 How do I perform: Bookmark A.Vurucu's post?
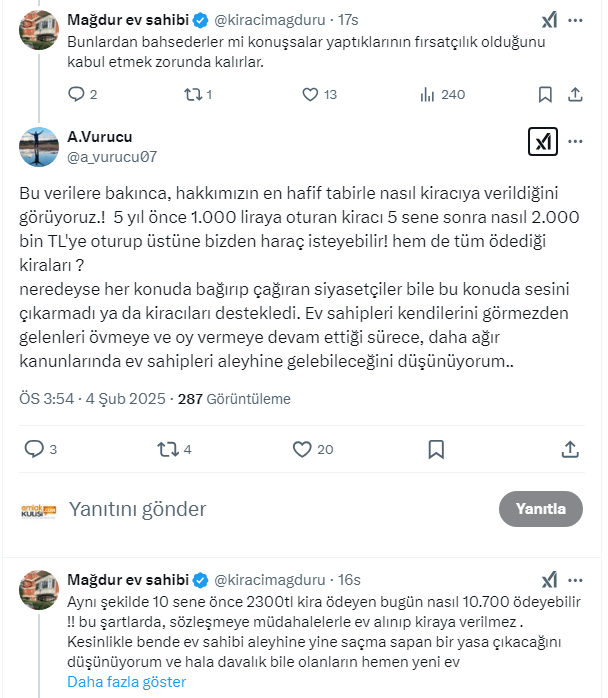coord(437,449)
